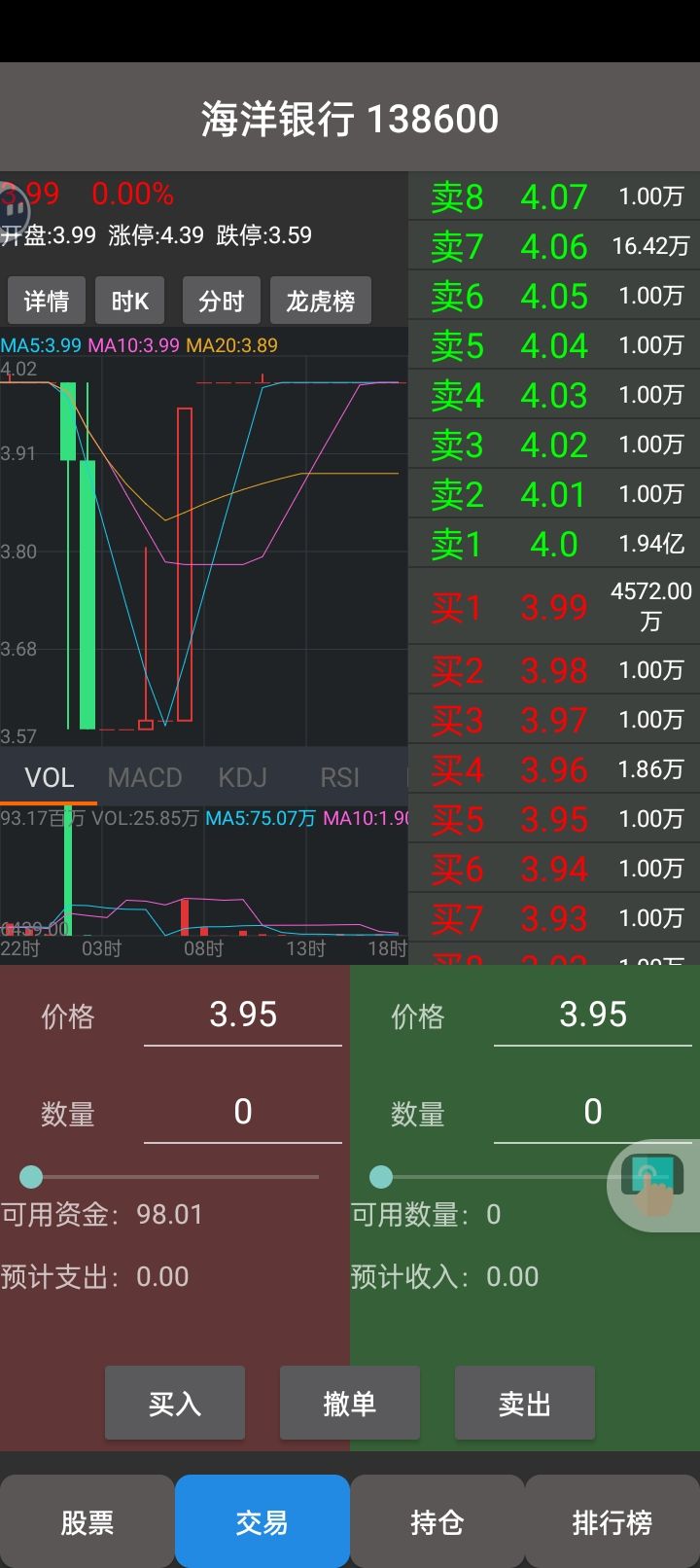700x1568 pixels.
Task: Select the VOL indicator tab
Action: tap(49, 777)
